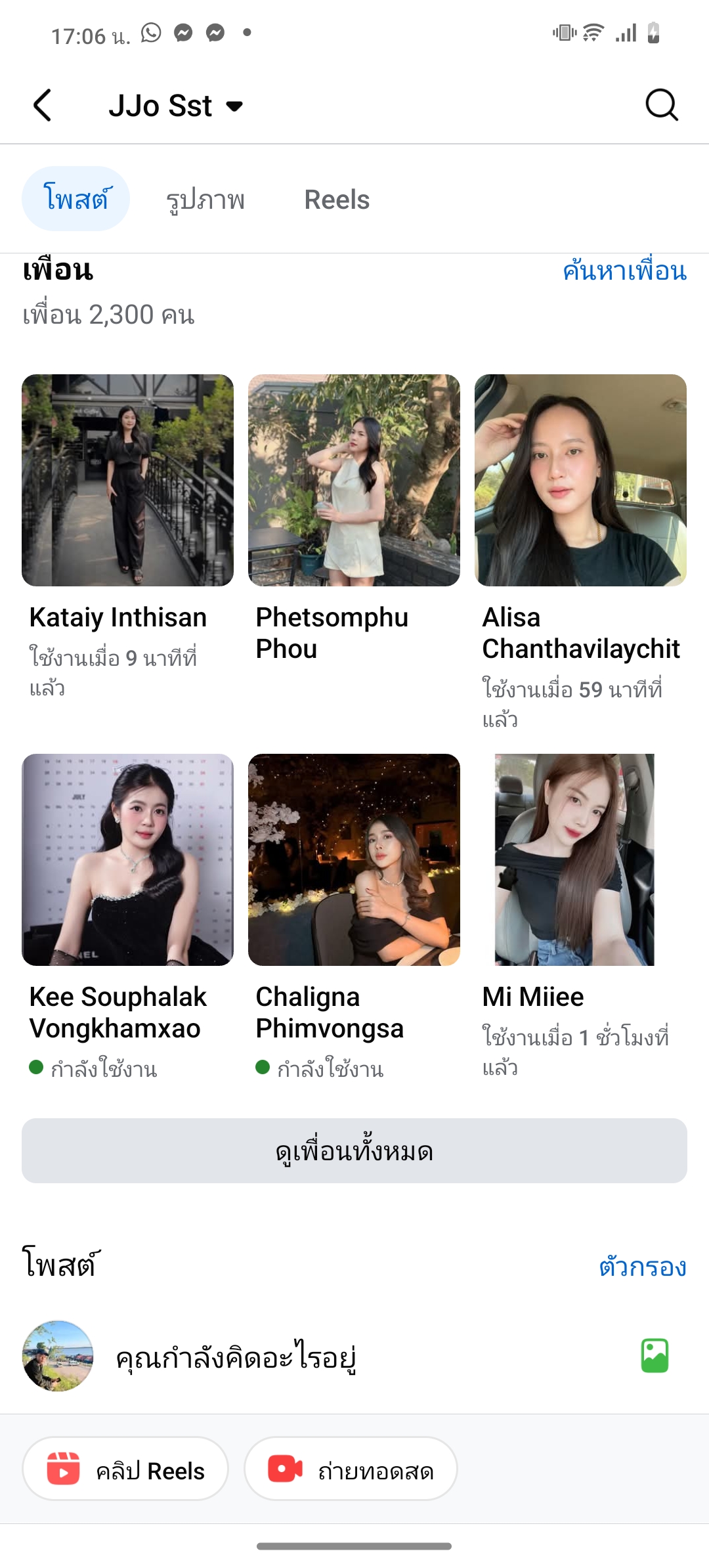Switch to the รูปภาพ tab
Screen dimensions: 709x1568
(x=205, y=200)
